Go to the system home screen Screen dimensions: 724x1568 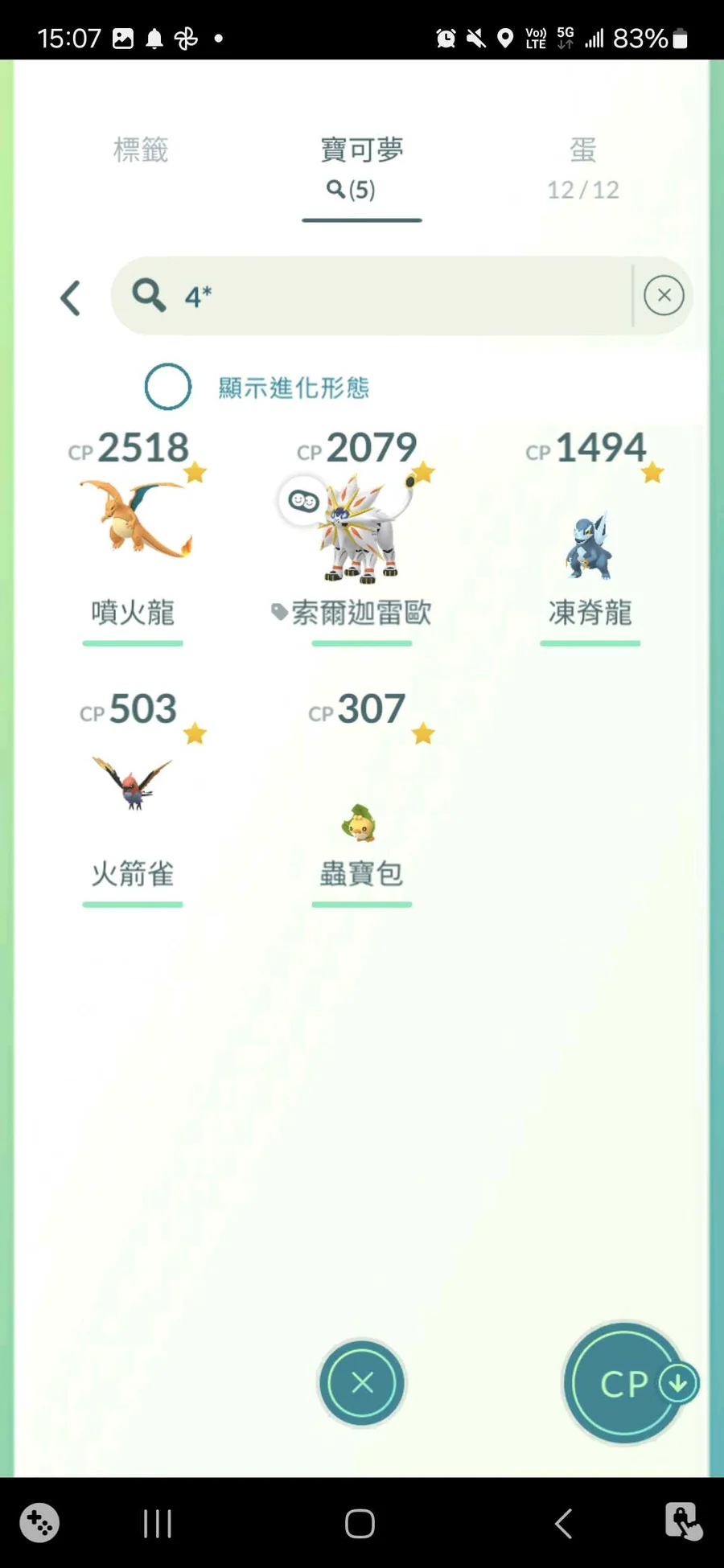coord(360,1523)
